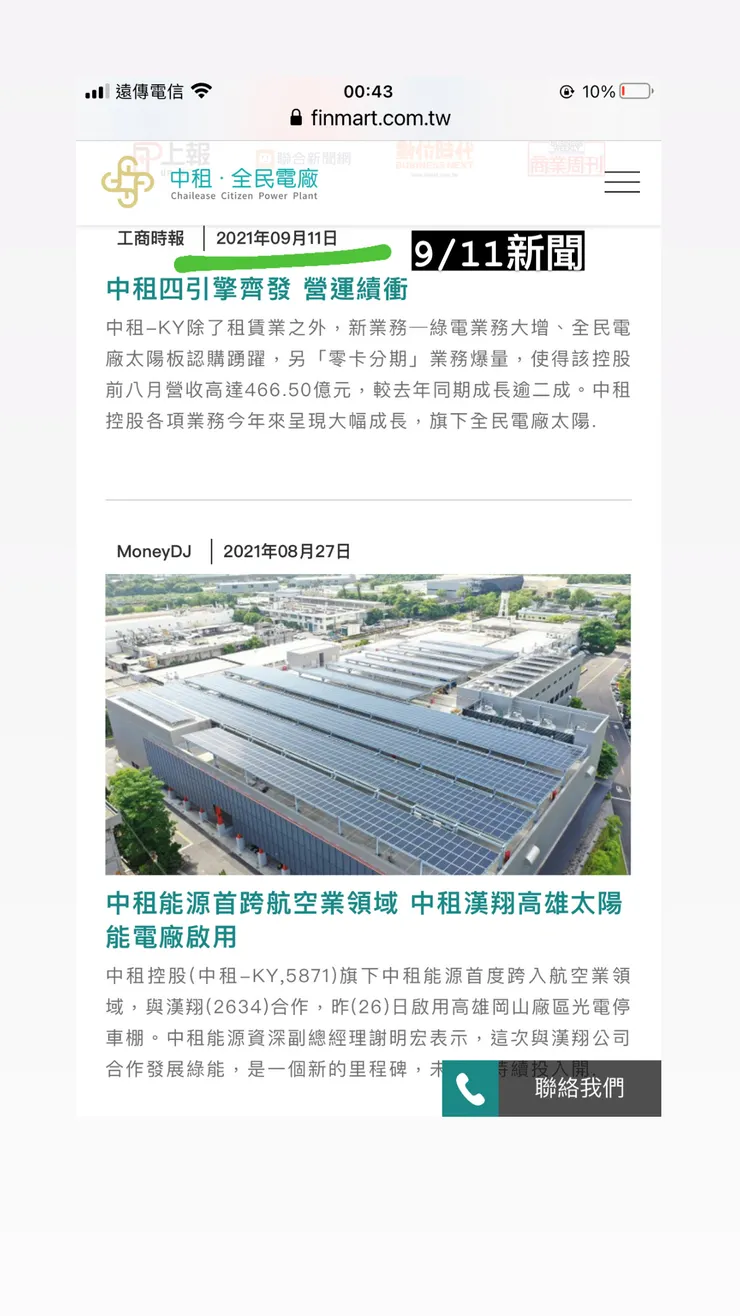The width and height of the screenshot is (740, 1316).
Task: Click the solar panel factory photo
Action: click(368, 724)
